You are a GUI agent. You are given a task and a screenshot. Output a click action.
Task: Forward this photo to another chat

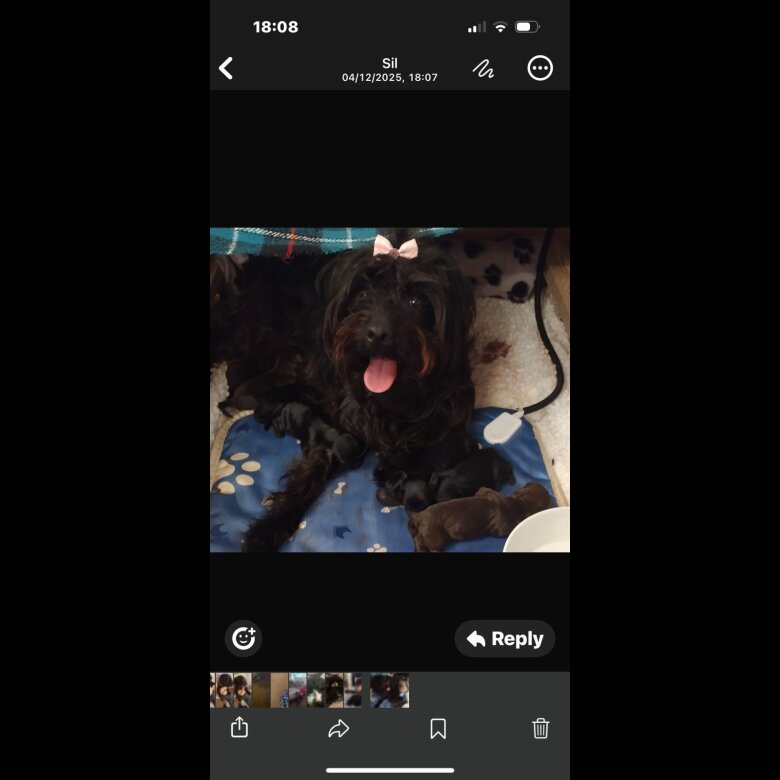[x=339, y=729]
